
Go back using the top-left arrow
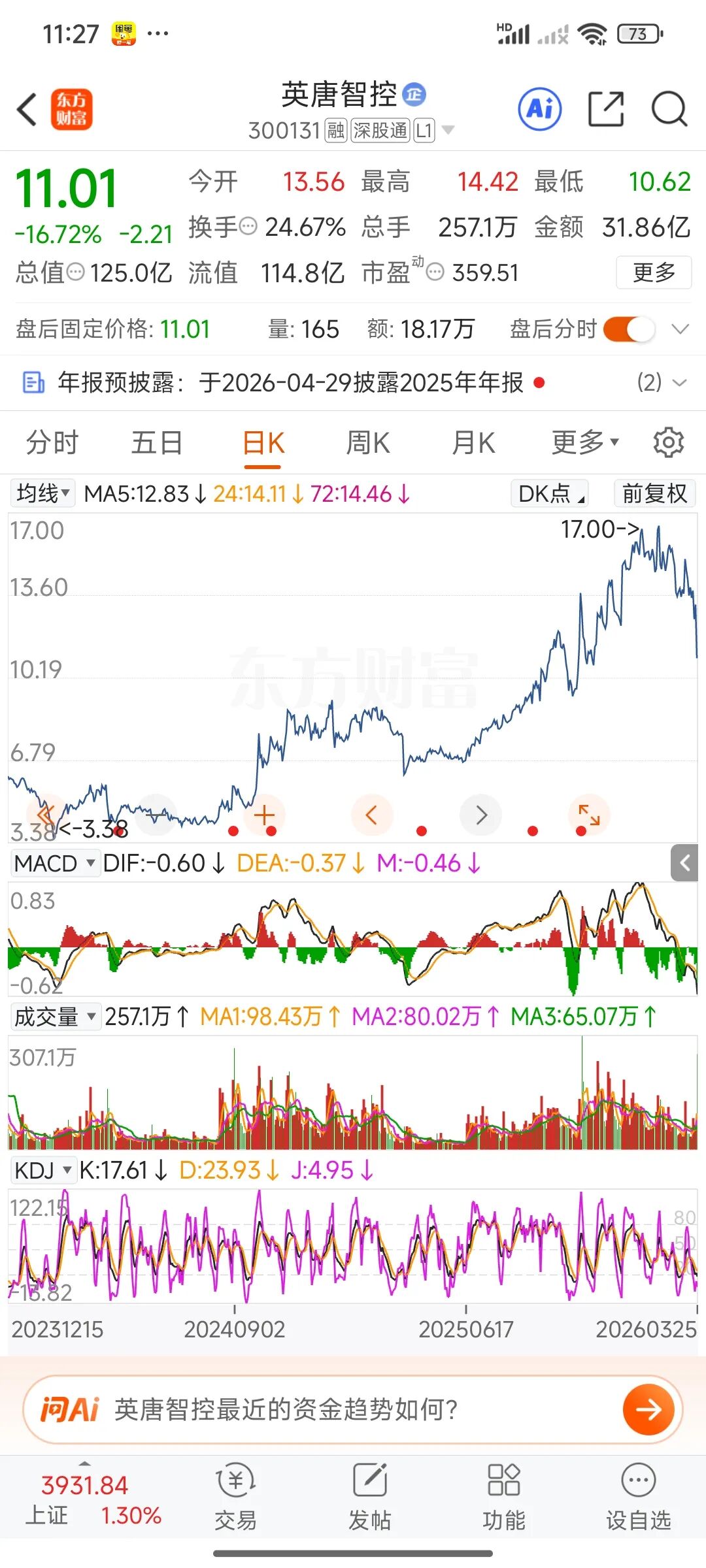point(27,109)
